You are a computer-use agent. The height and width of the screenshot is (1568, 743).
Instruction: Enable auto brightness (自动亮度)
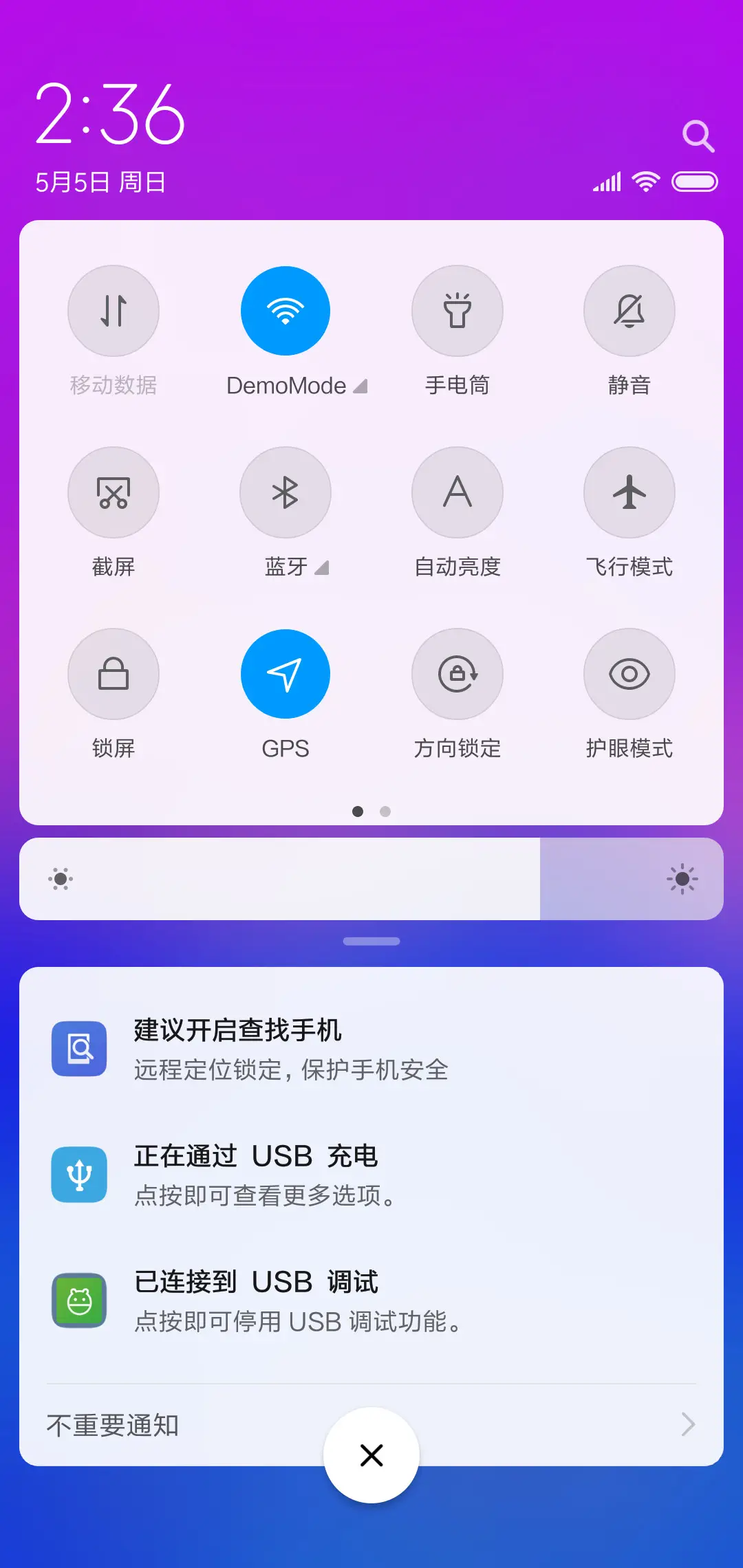(457, 492)
